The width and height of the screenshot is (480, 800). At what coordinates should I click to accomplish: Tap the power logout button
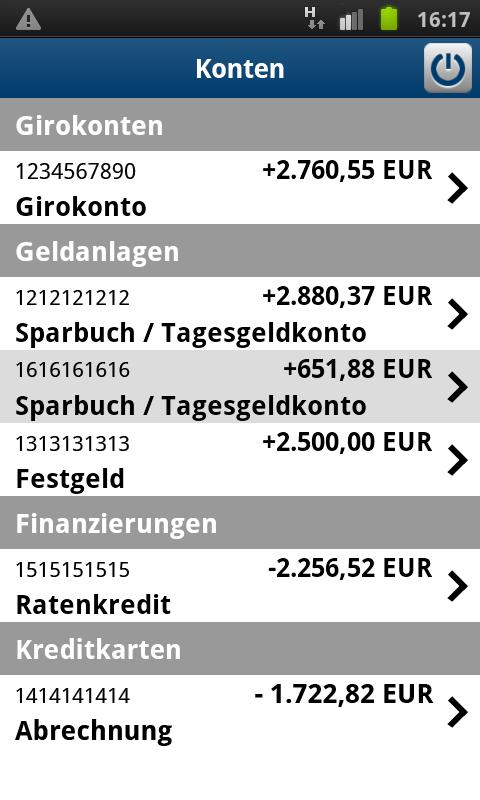pos(447,68)
